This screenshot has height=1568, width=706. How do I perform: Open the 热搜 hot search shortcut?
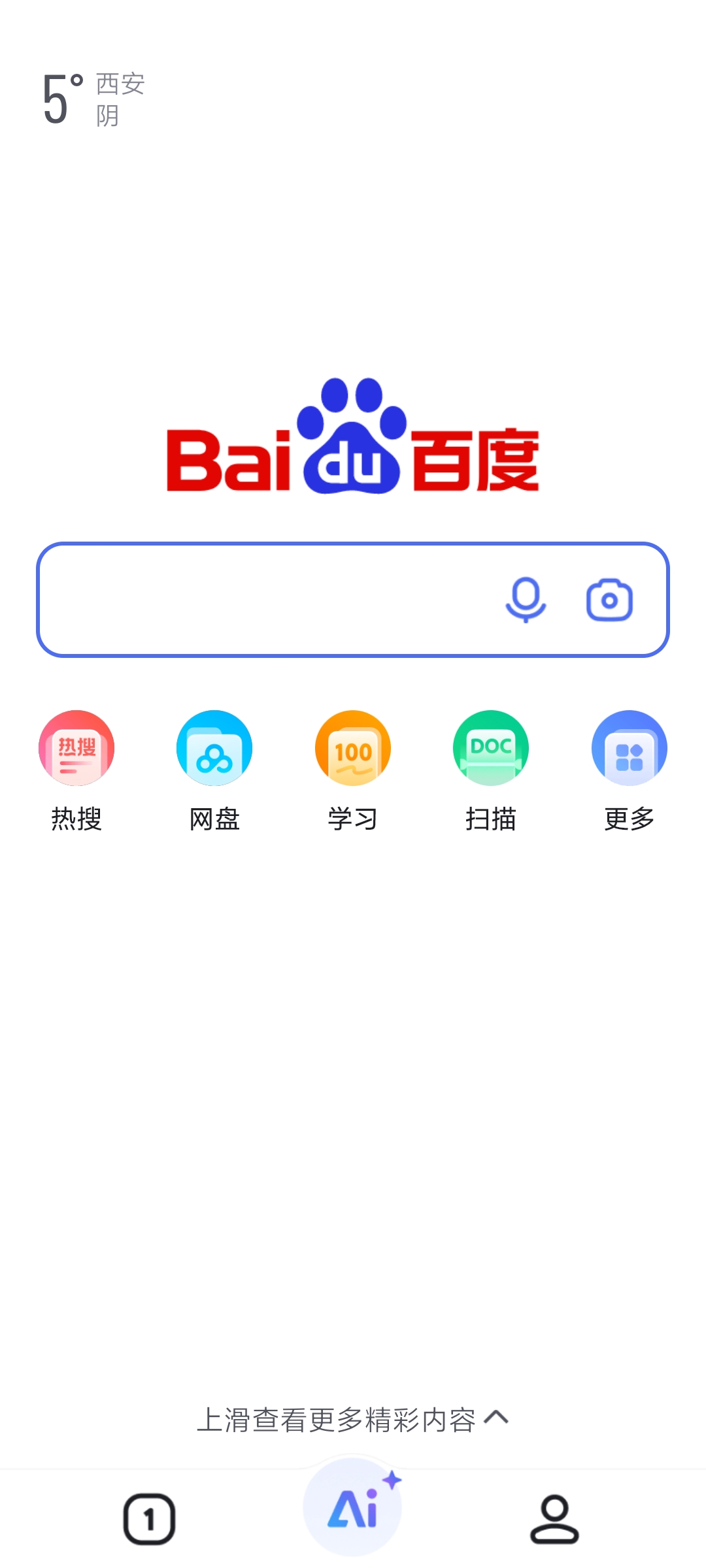(x=76, y=771)
